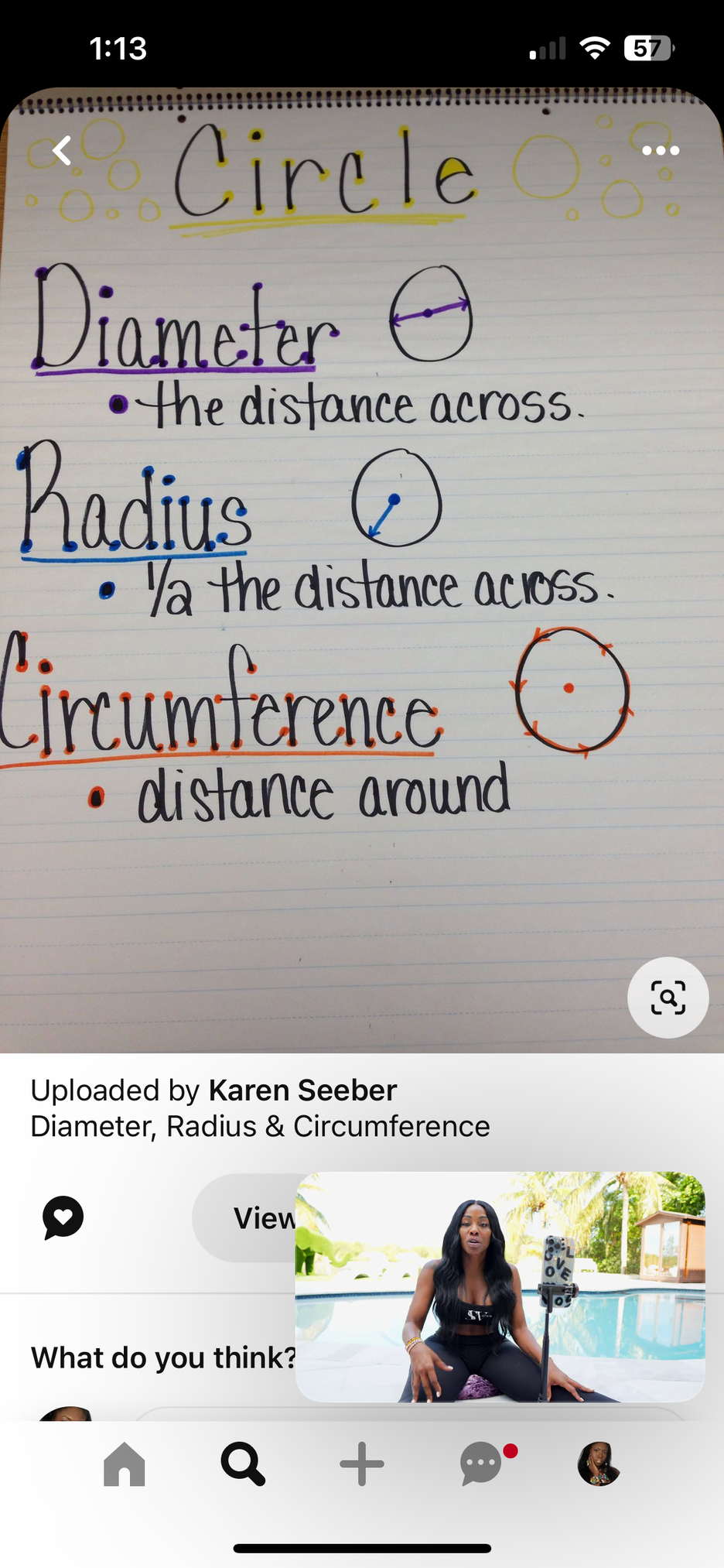Switch to the Search tab
The width and height of the screenshot is (724, 1568).
coord(243,1464)
